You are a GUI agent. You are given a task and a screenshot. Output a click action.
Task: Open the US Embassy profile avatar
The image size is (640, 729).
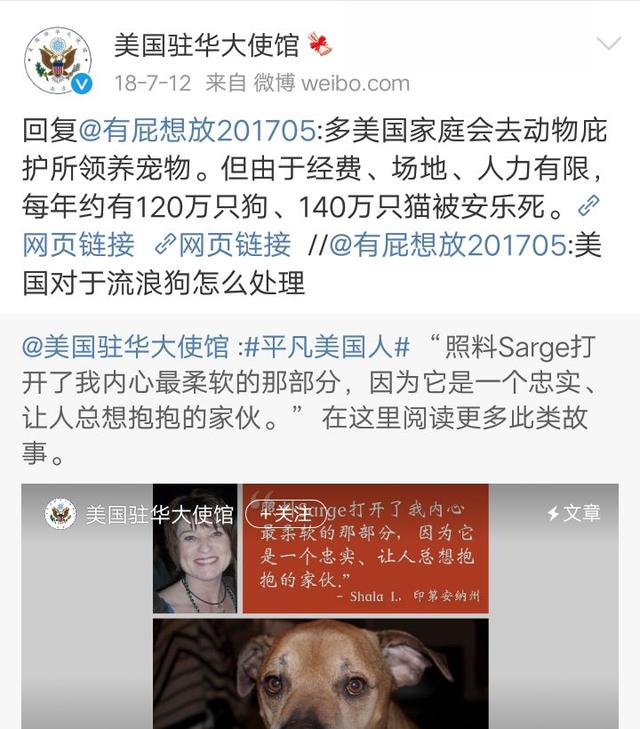point(58,61)
